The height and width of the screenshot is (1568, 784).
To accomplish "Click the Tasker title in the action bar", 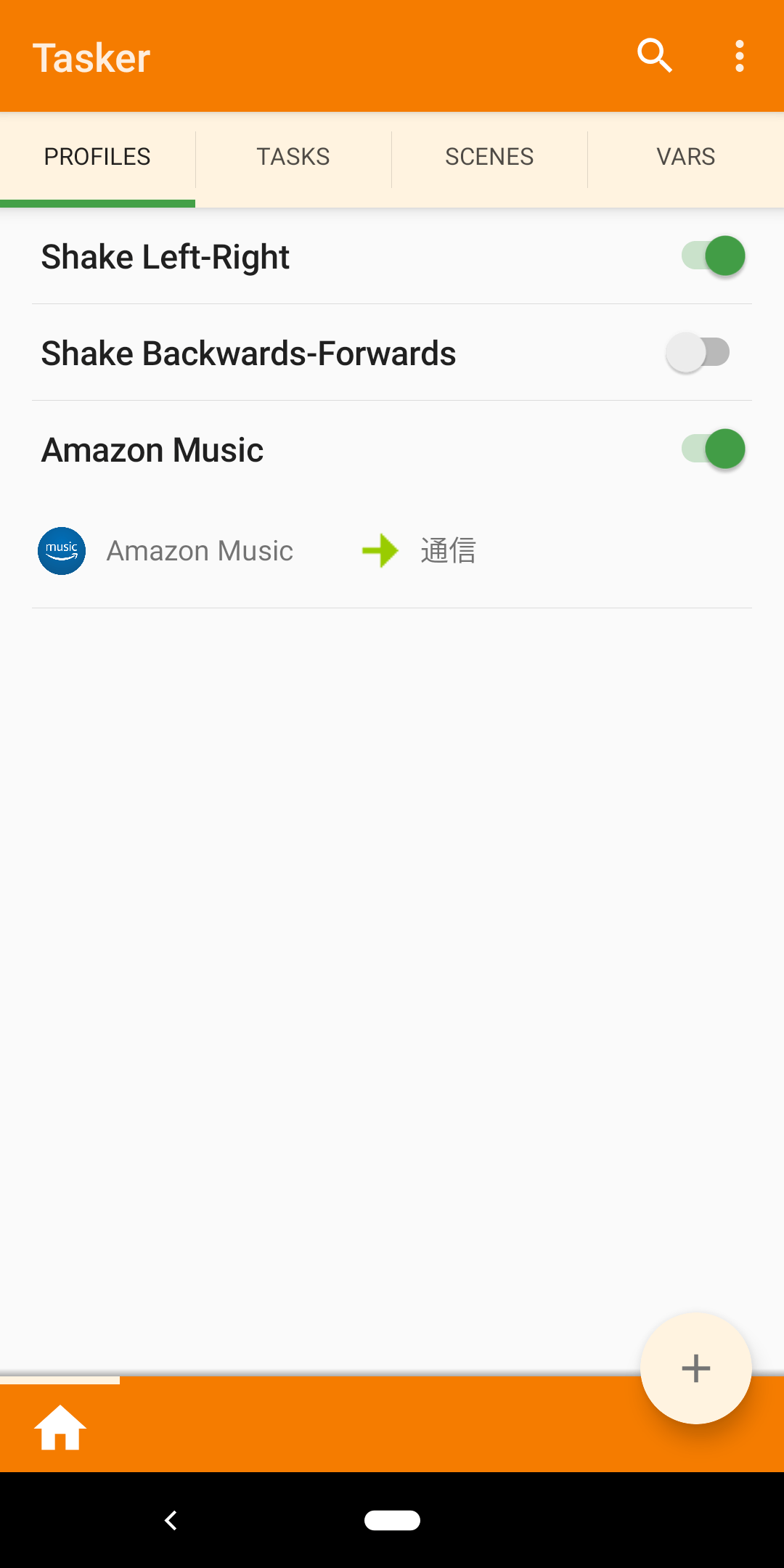I will point(93,57).
